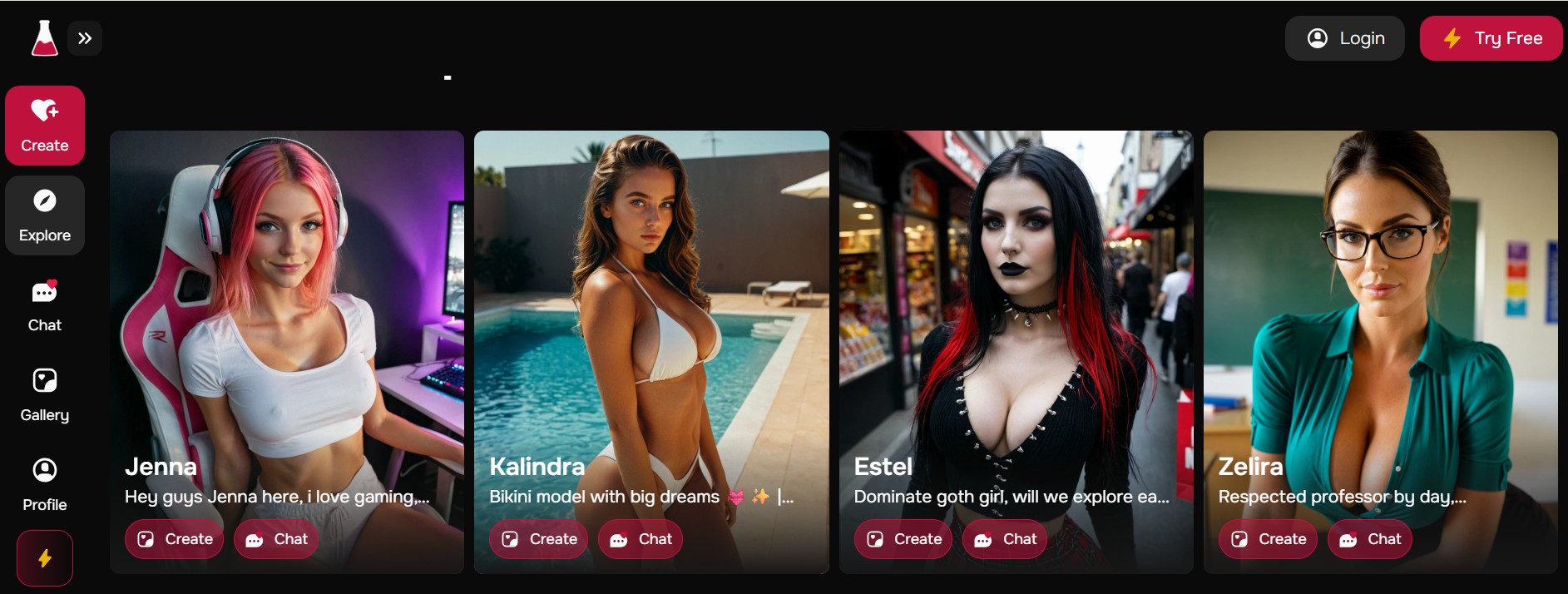The image size is (1568, 594).
Task: Open the Profile section
Action: pyautogui.click(x=45, y=485)
